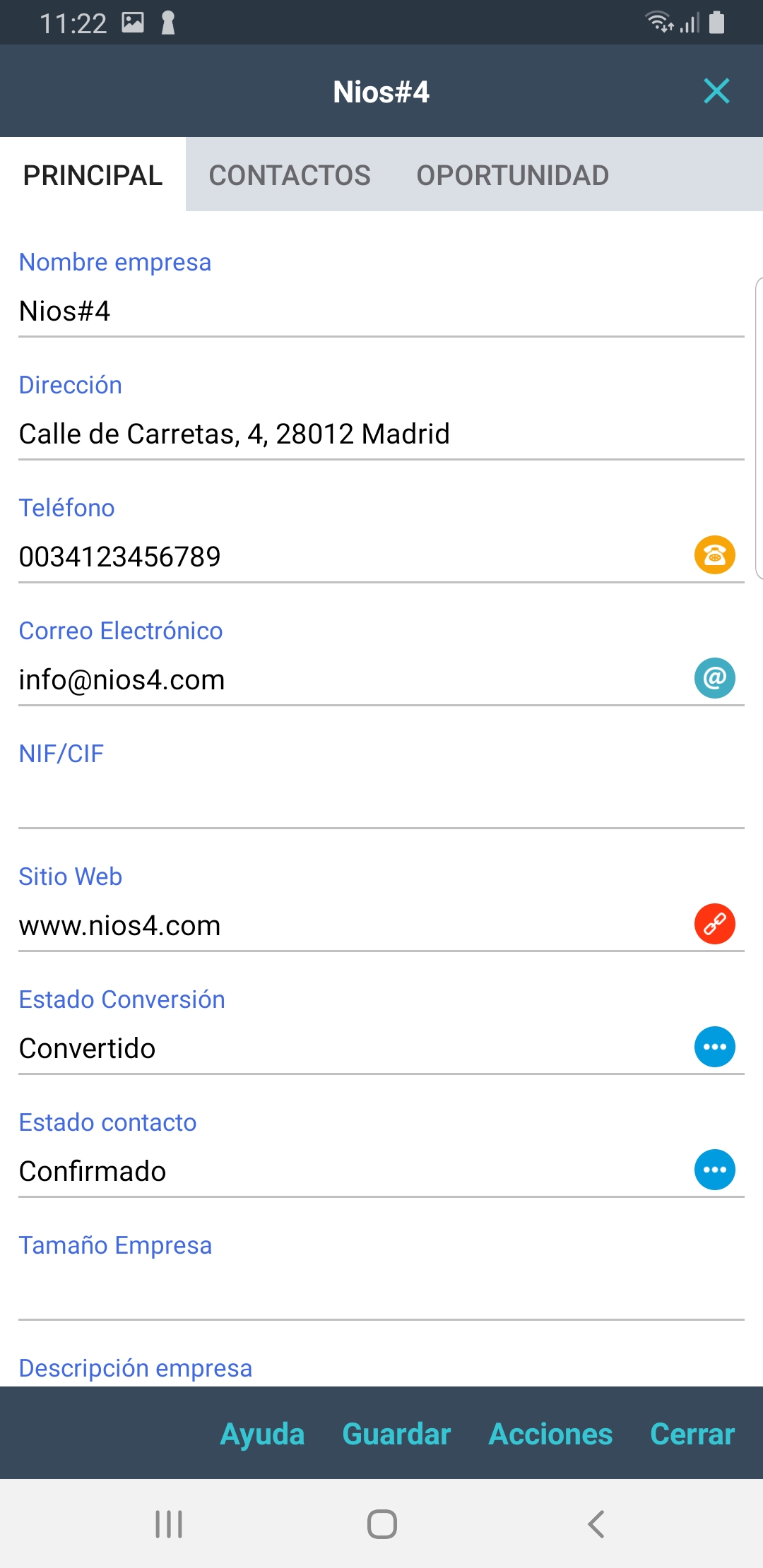Go back with the system back button
This screenshot has height=1568, width=763.
point(596,1524)
